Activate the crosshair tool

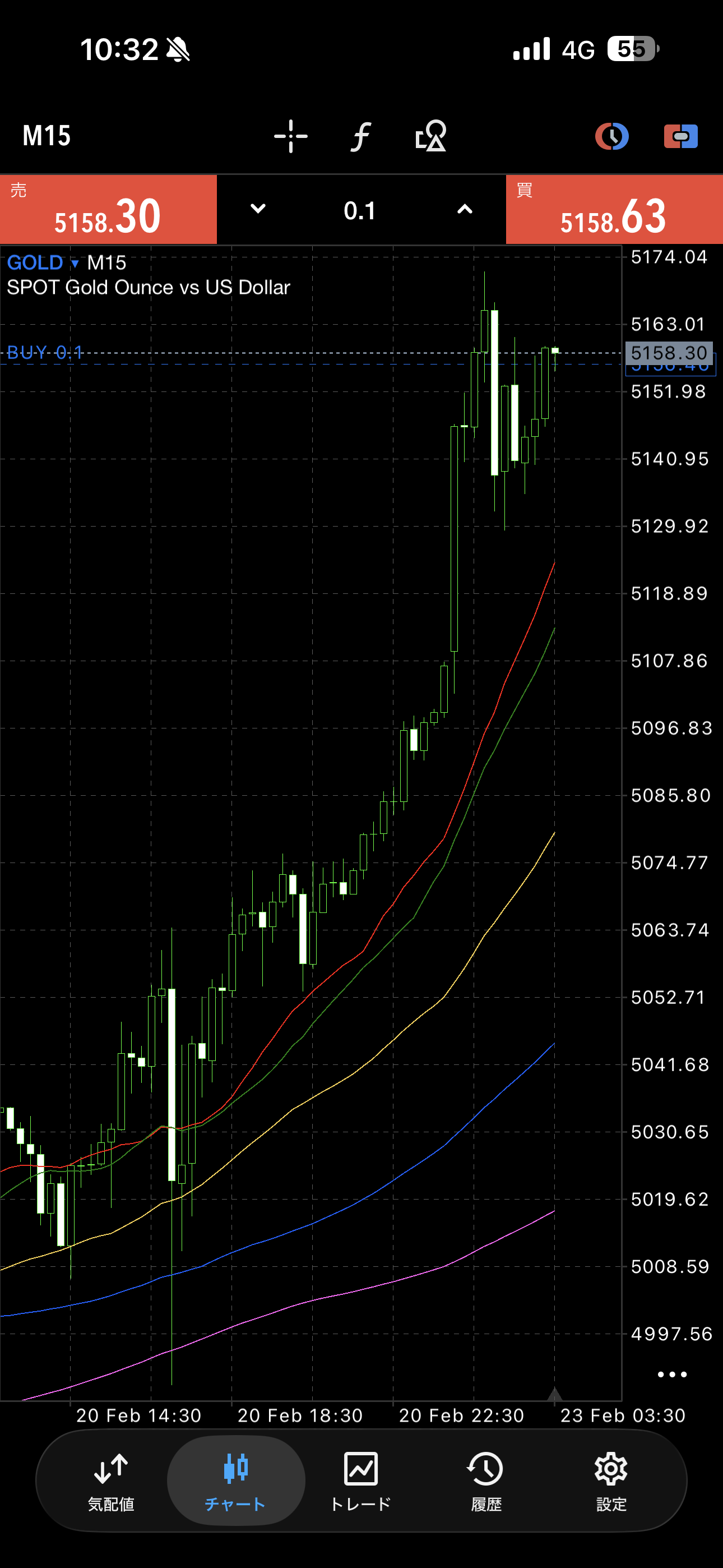tap(291, 136)
